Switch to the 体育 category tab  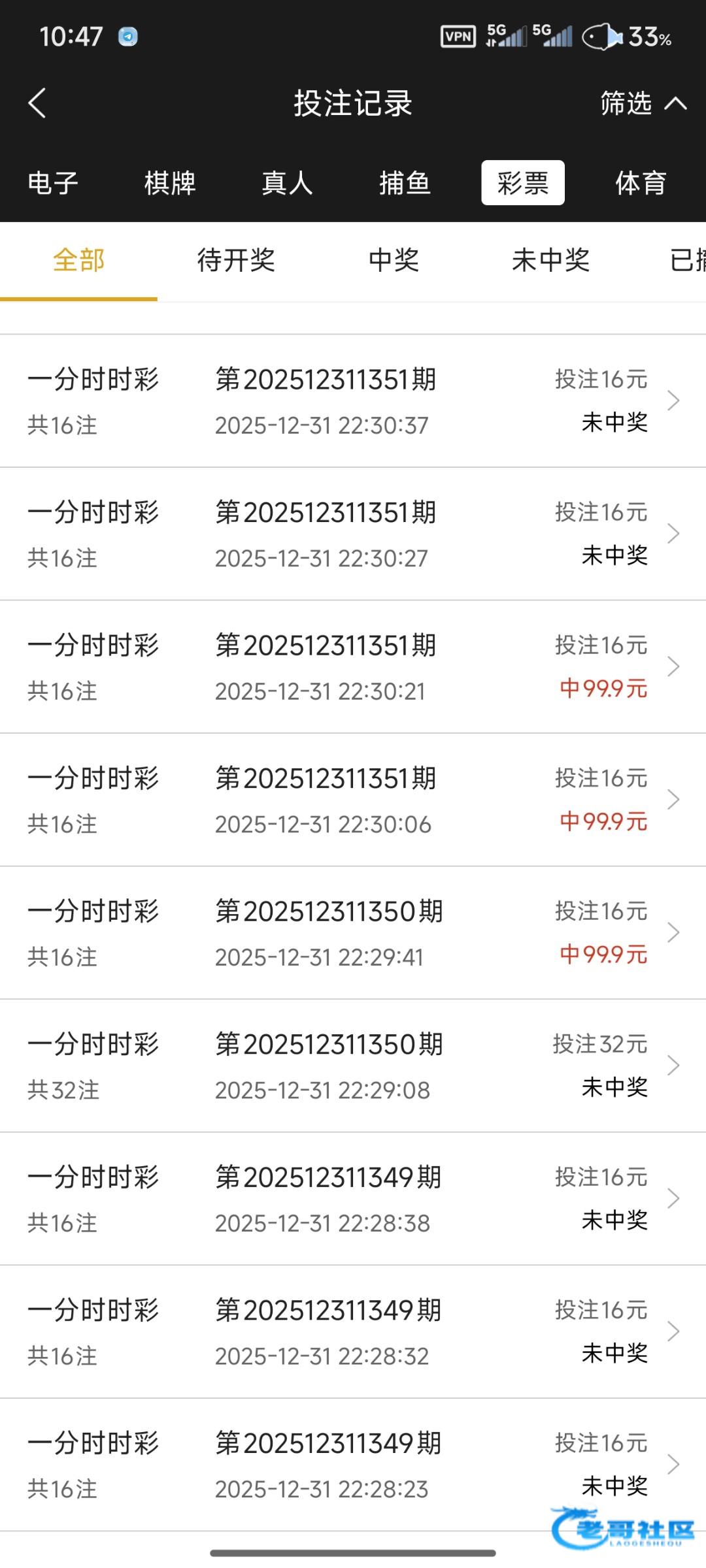(641, 183)
